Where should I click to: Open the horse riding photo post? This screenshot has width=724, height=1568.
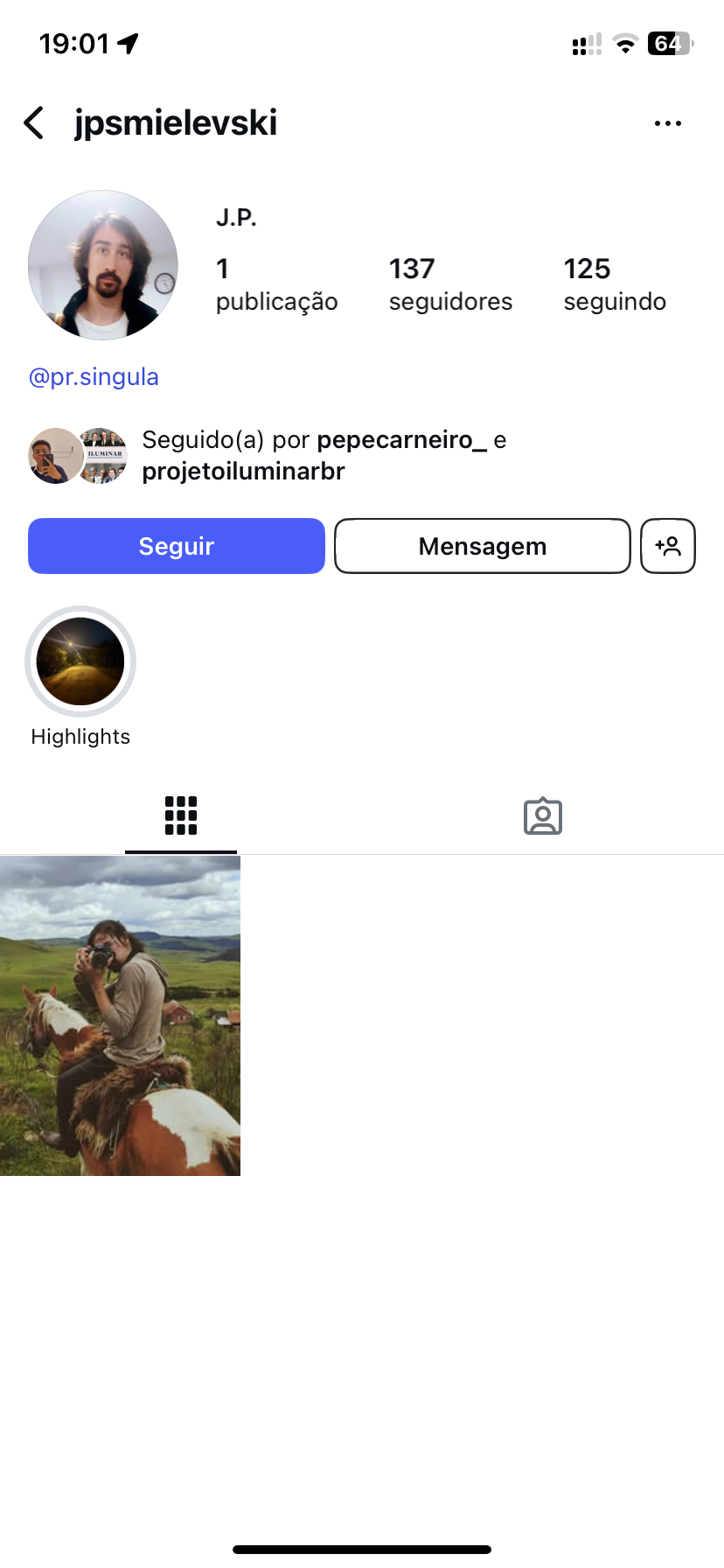click(x=120, y=1015)
